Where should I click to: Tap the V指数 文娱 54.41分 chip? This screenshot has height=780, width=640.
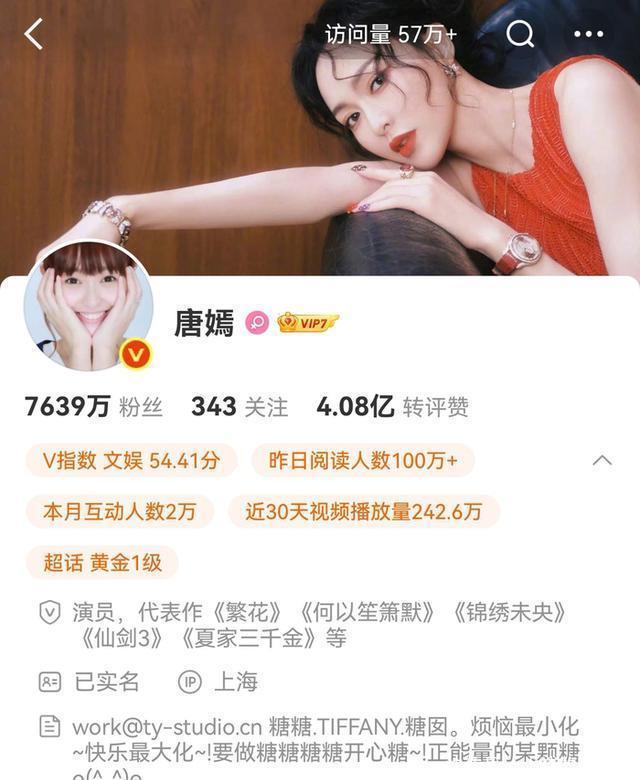tap(131, 460)
